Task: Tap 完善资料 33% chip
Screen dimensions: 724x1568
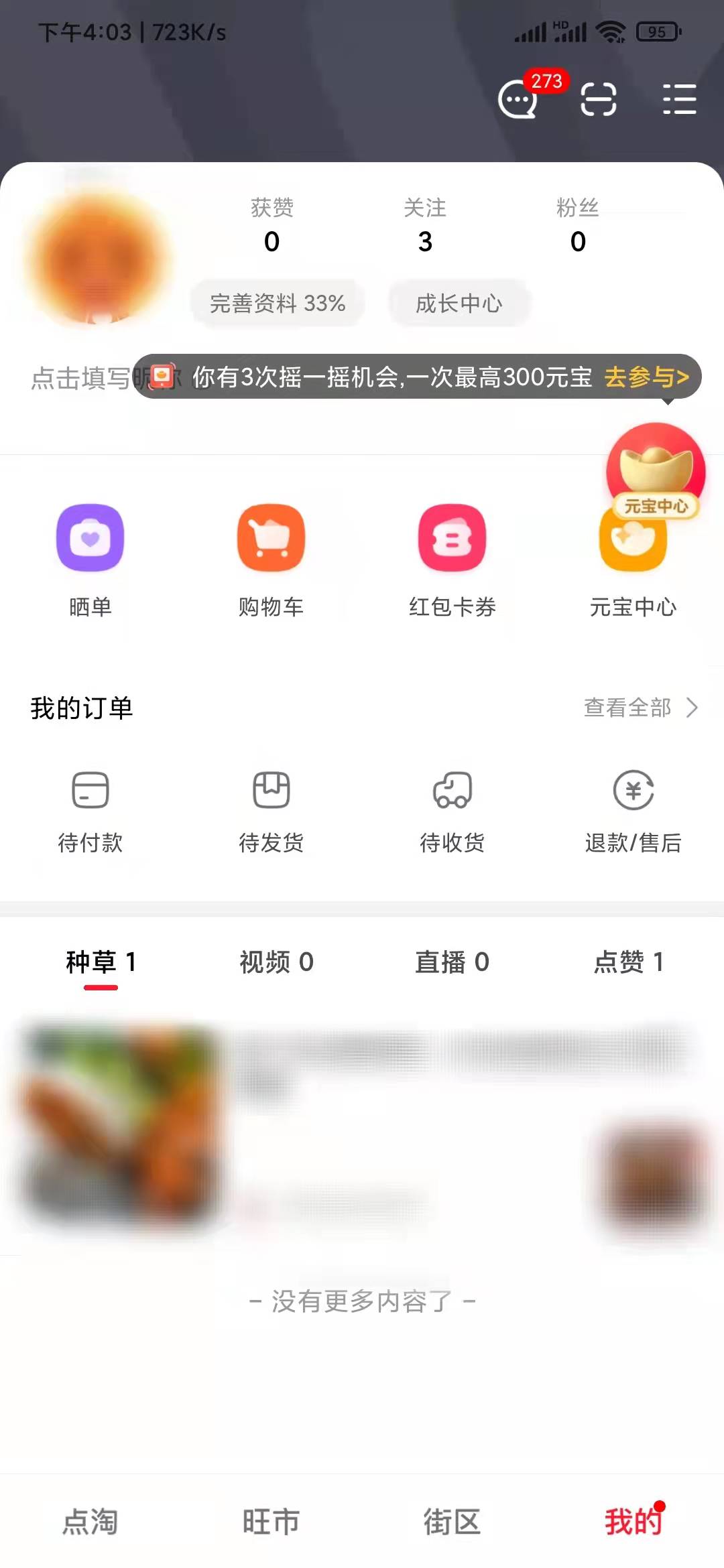Action: (278, 304)
